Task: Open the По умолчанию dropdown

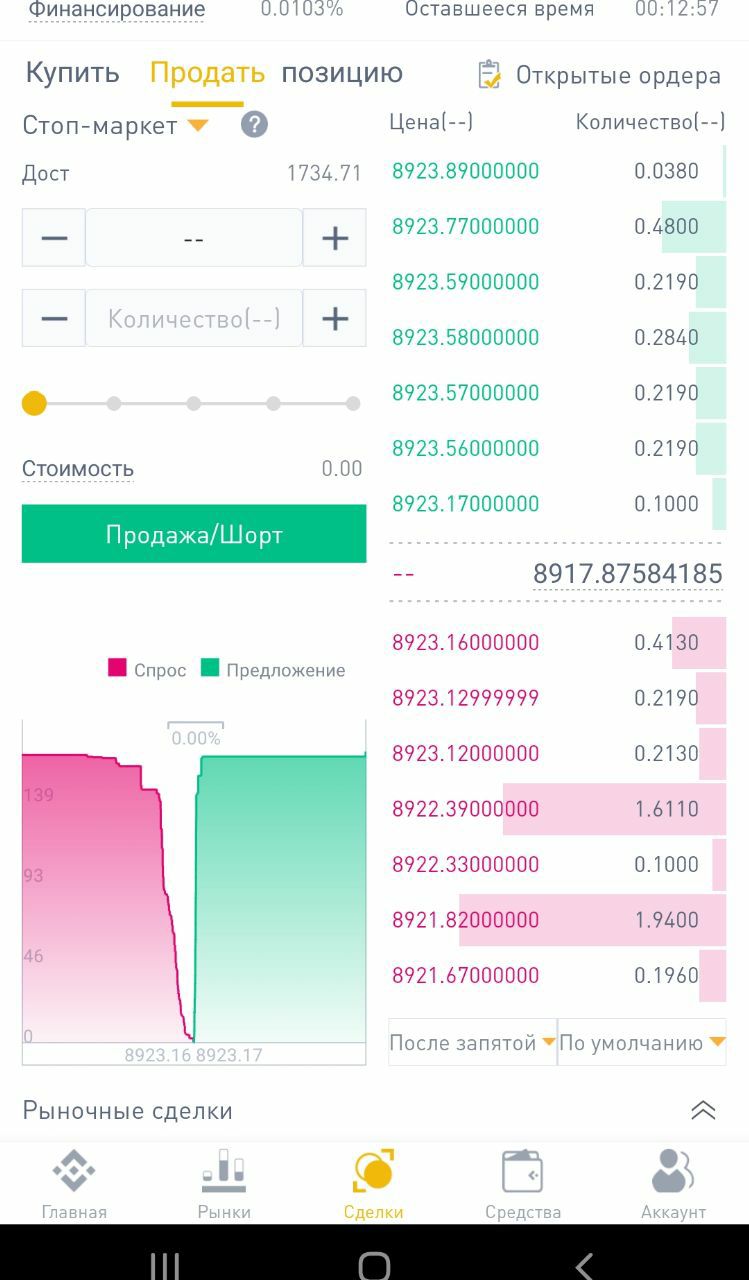Action: pos(641,1043)
